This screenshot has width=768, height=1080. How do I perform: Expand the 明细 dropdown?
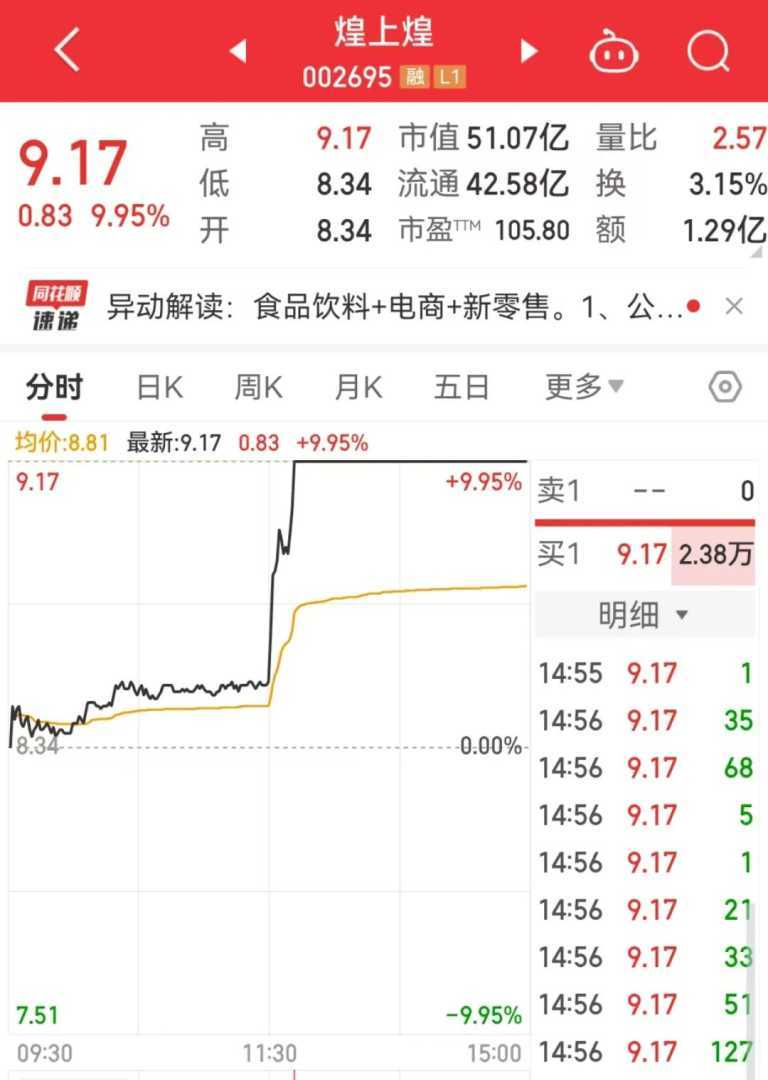pos(644,615)
